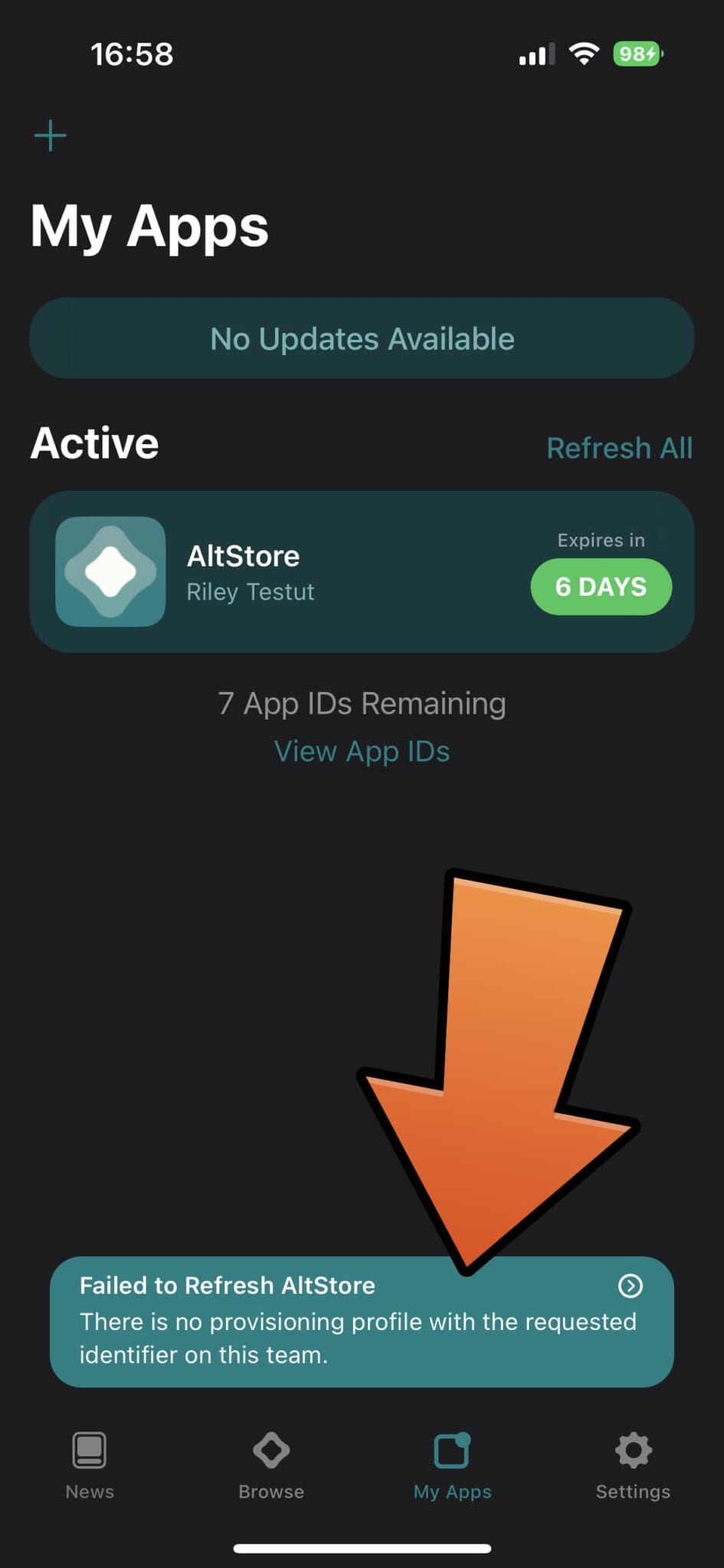Tap the AltStore app icon thumbnail
Viewport: 724px width, 1568px height.
(x=110, y=571)
